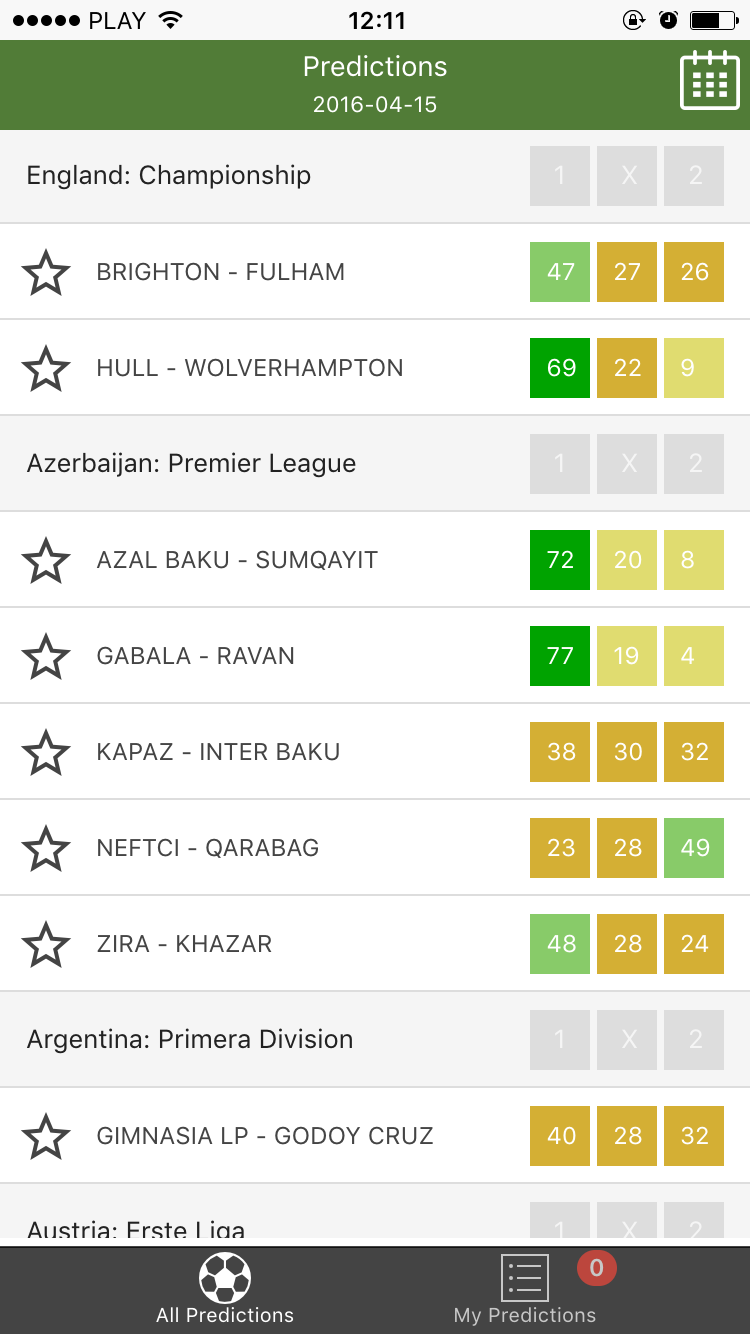Pick home win 48 for Zira - Khazar
The image size is (750, 1334).
560,944
